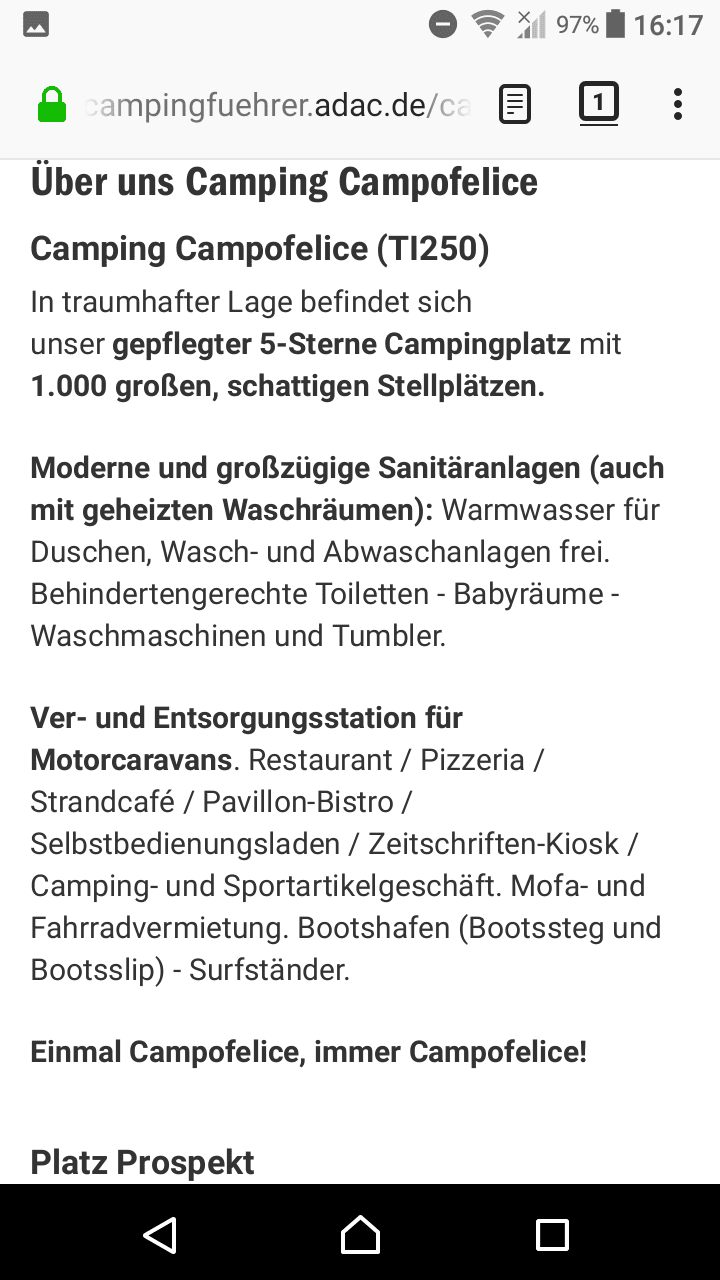Image resolution: width=720 pixels, height=1280 pixels.
Task: View secure connection lock info
Action: pyautogui.click(x=52, y=105)
